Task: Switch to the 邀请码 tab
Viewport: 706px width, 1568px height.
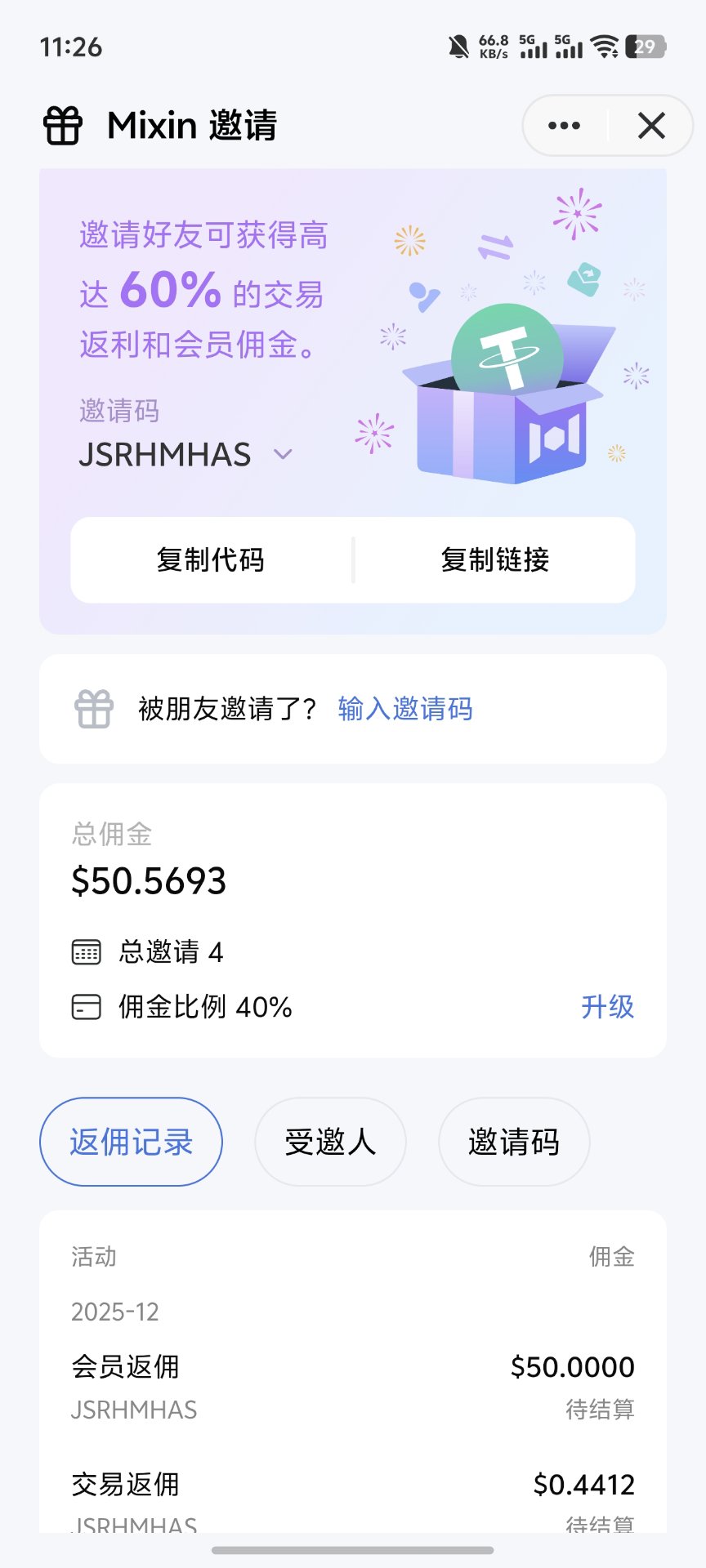Action: [513, 1142]
